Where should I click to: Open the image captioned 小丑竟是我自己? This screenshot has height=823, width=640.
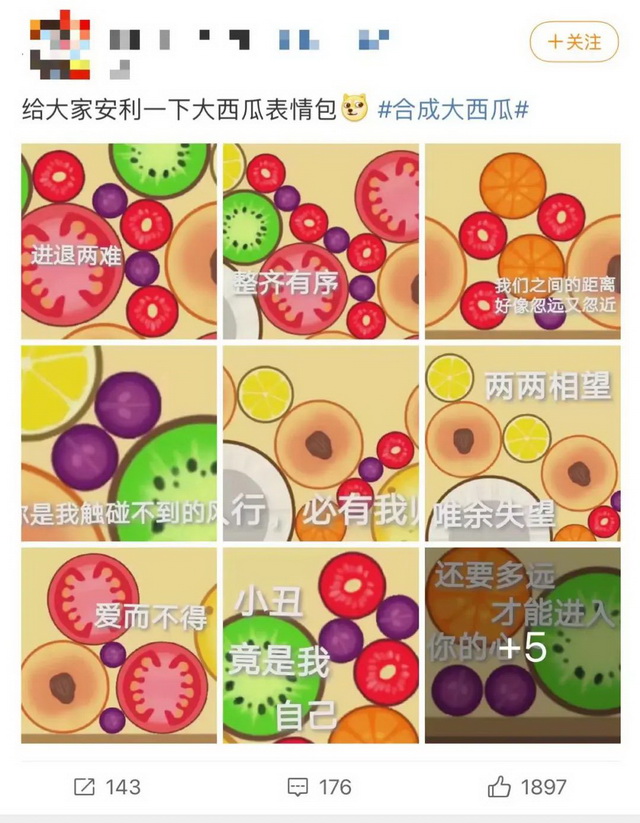[x=320, y=645]
